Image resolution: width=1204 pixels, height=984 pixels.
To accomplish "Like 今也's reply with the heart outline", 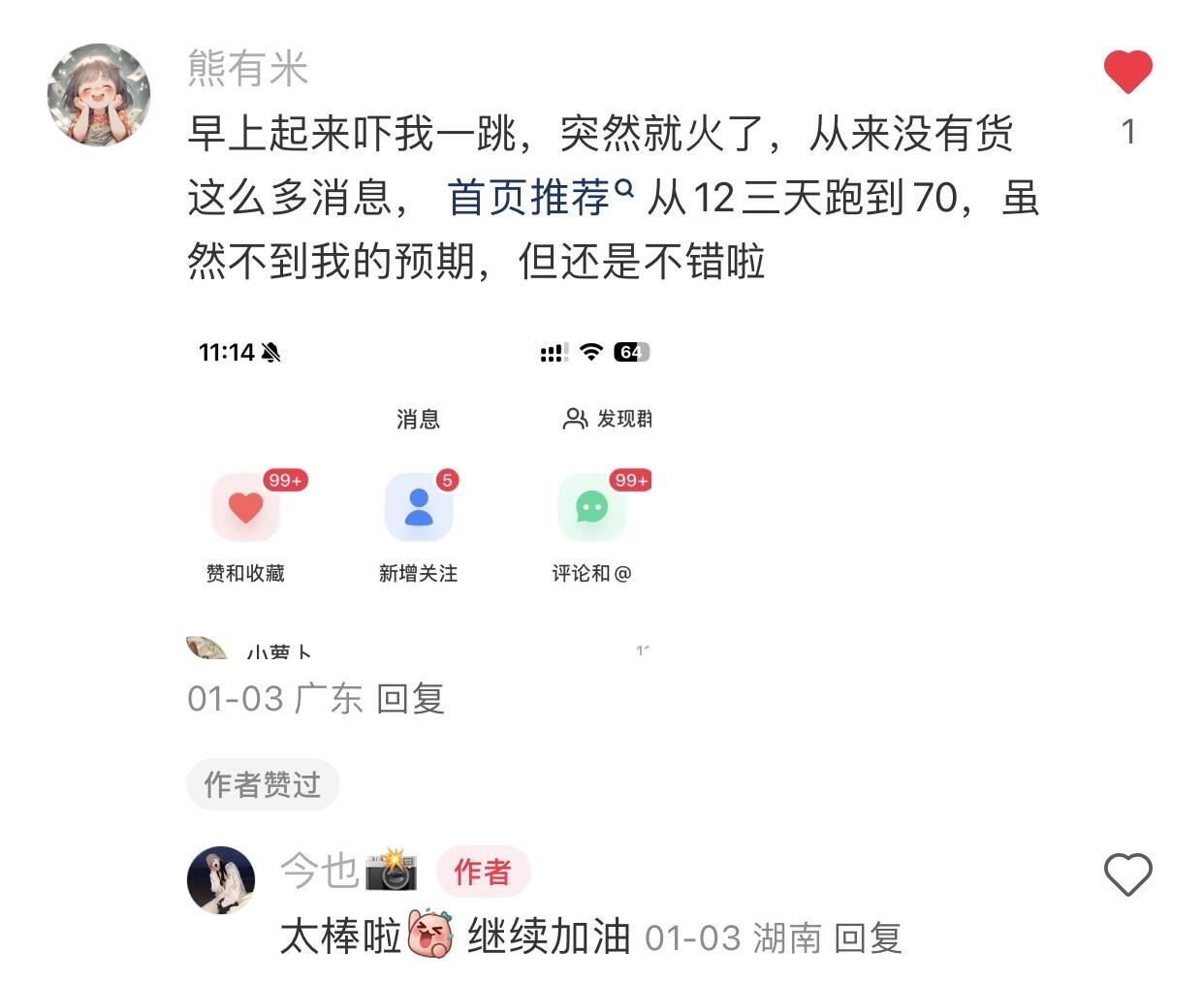I will tap(1127, 874).
